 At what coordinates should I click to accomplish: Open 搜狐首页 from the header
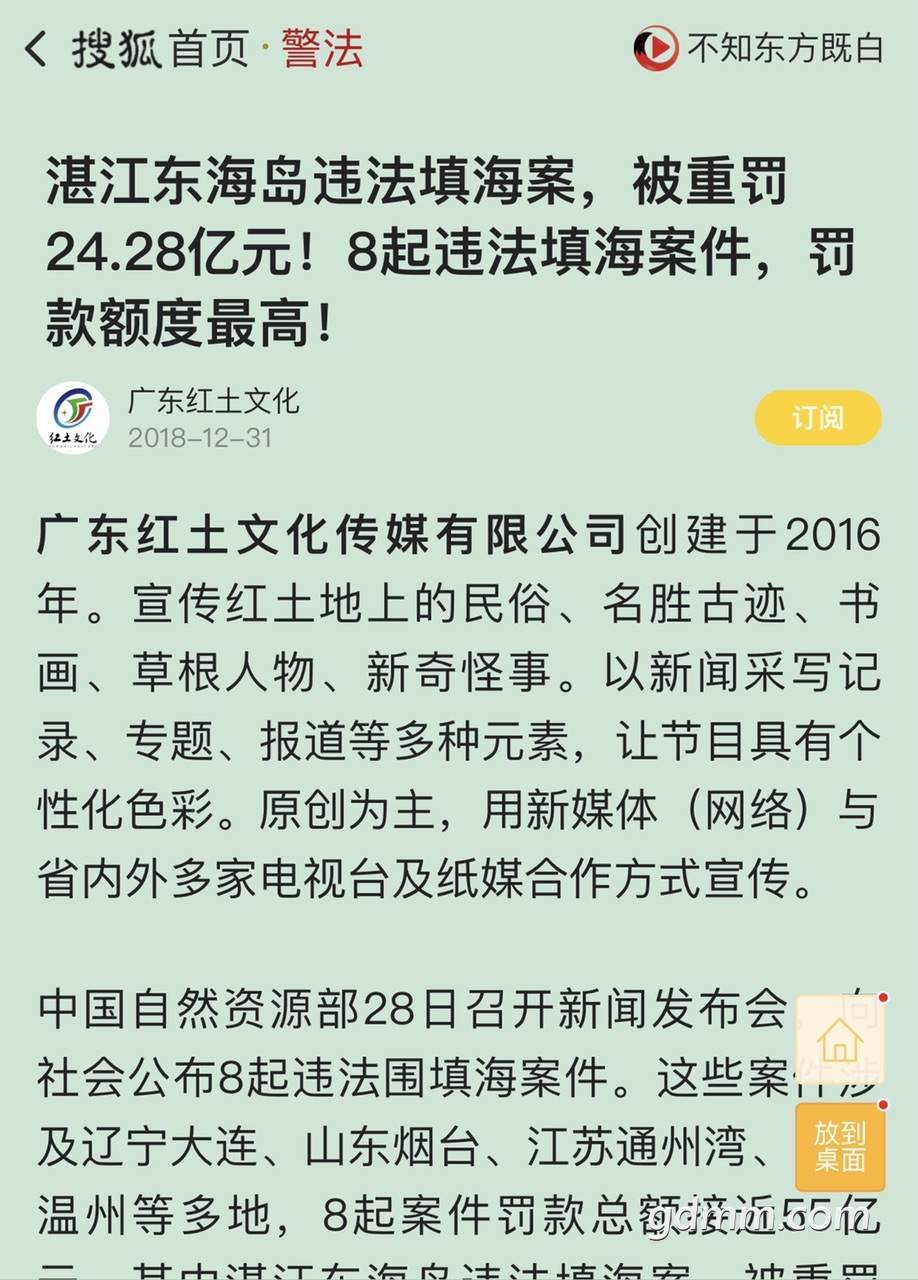pos(160,49)
